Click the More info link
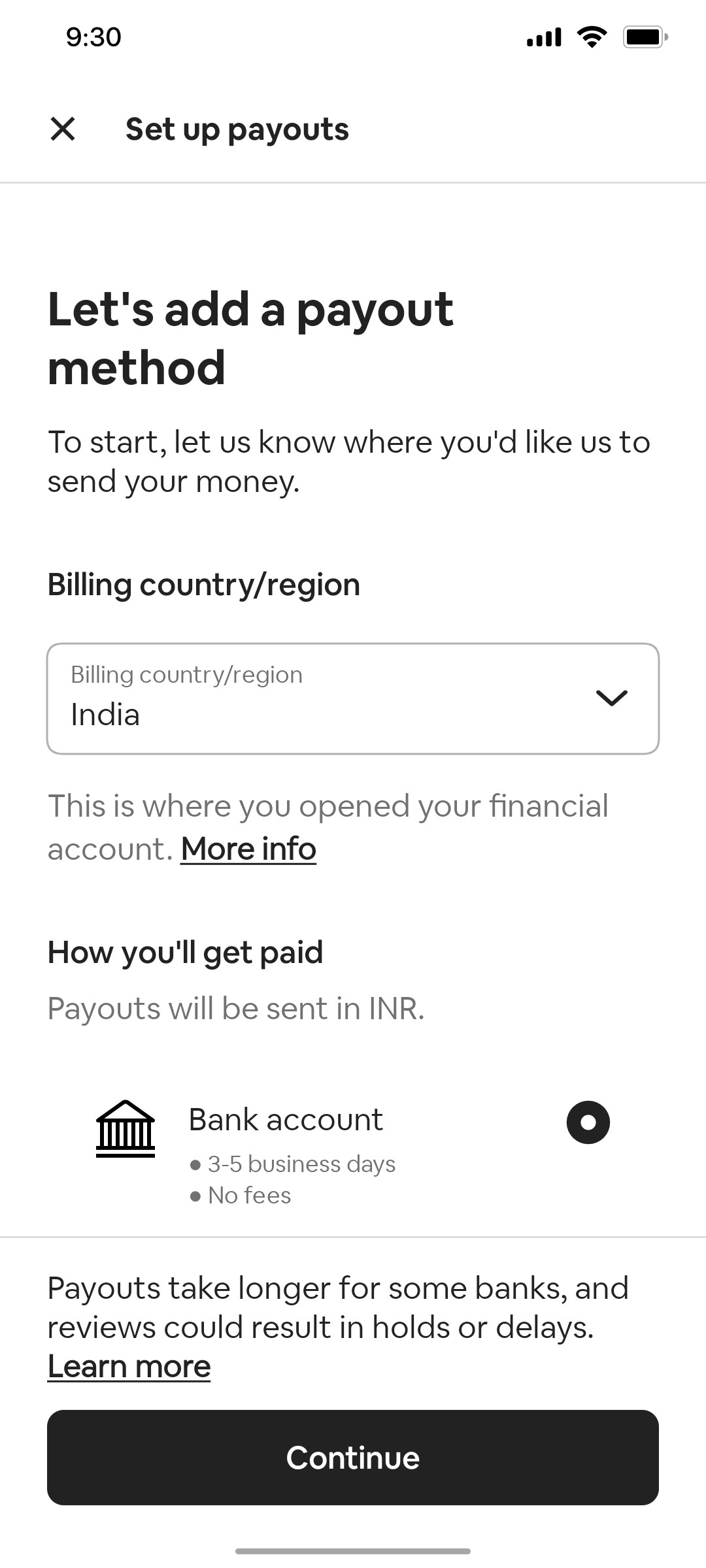This screenshot has height=1568, width=706. point(248,849)
